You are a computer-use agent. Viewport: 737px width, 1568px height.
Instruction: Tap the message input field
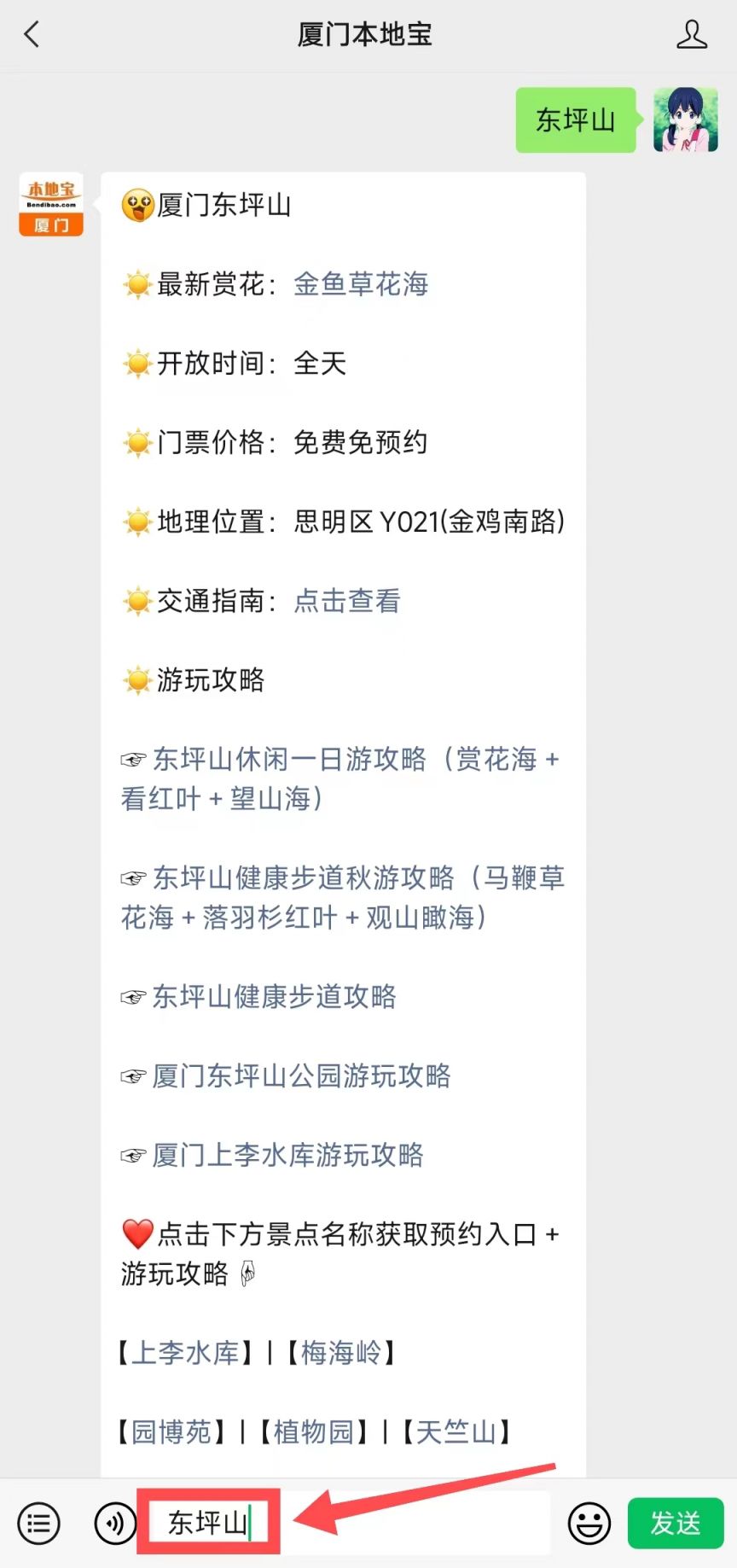pos(344,1523)
